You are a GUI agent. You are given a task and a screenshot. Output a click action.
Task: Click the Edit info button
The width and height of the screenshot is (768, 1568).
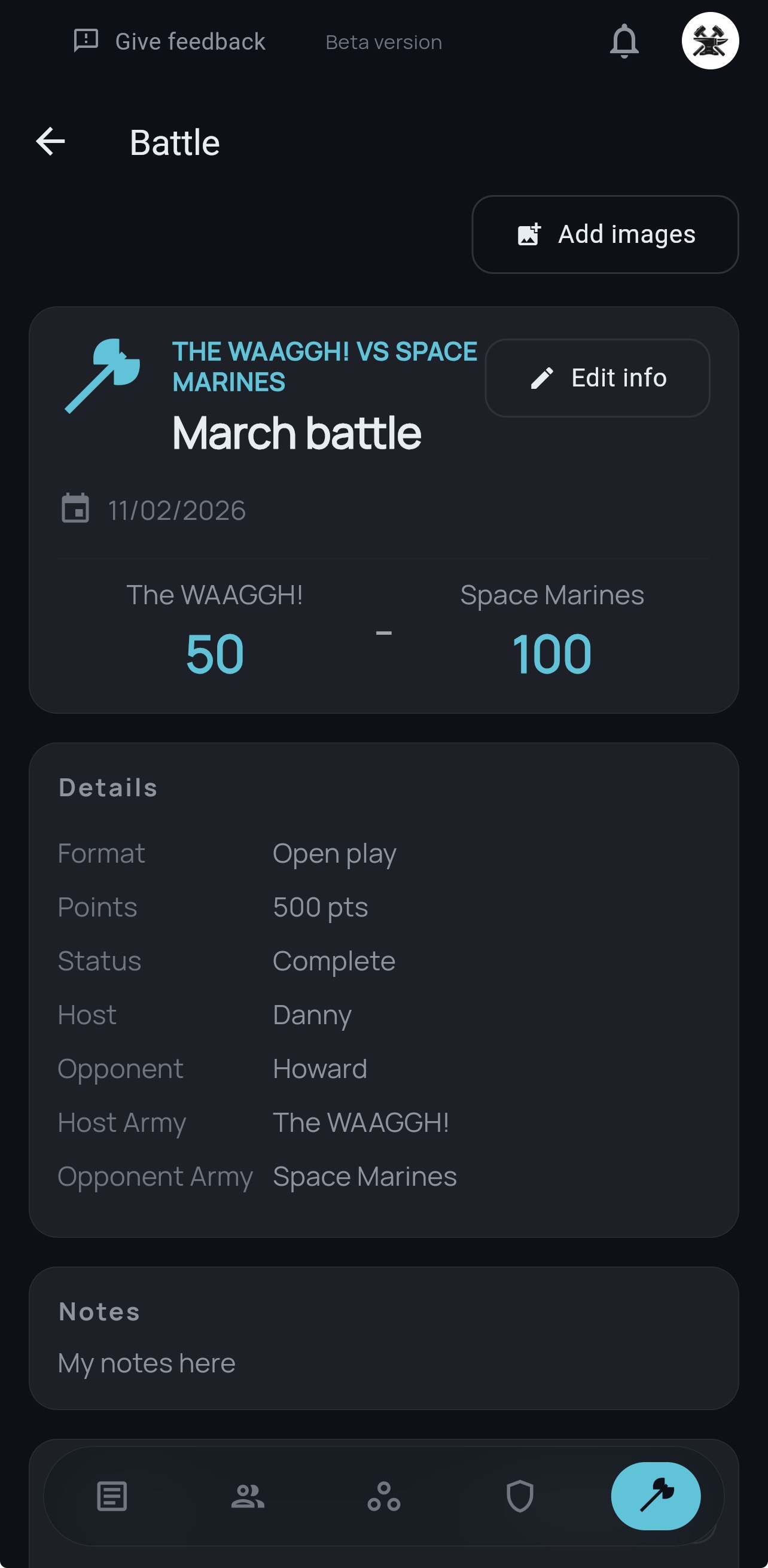[x=597, y=377]
